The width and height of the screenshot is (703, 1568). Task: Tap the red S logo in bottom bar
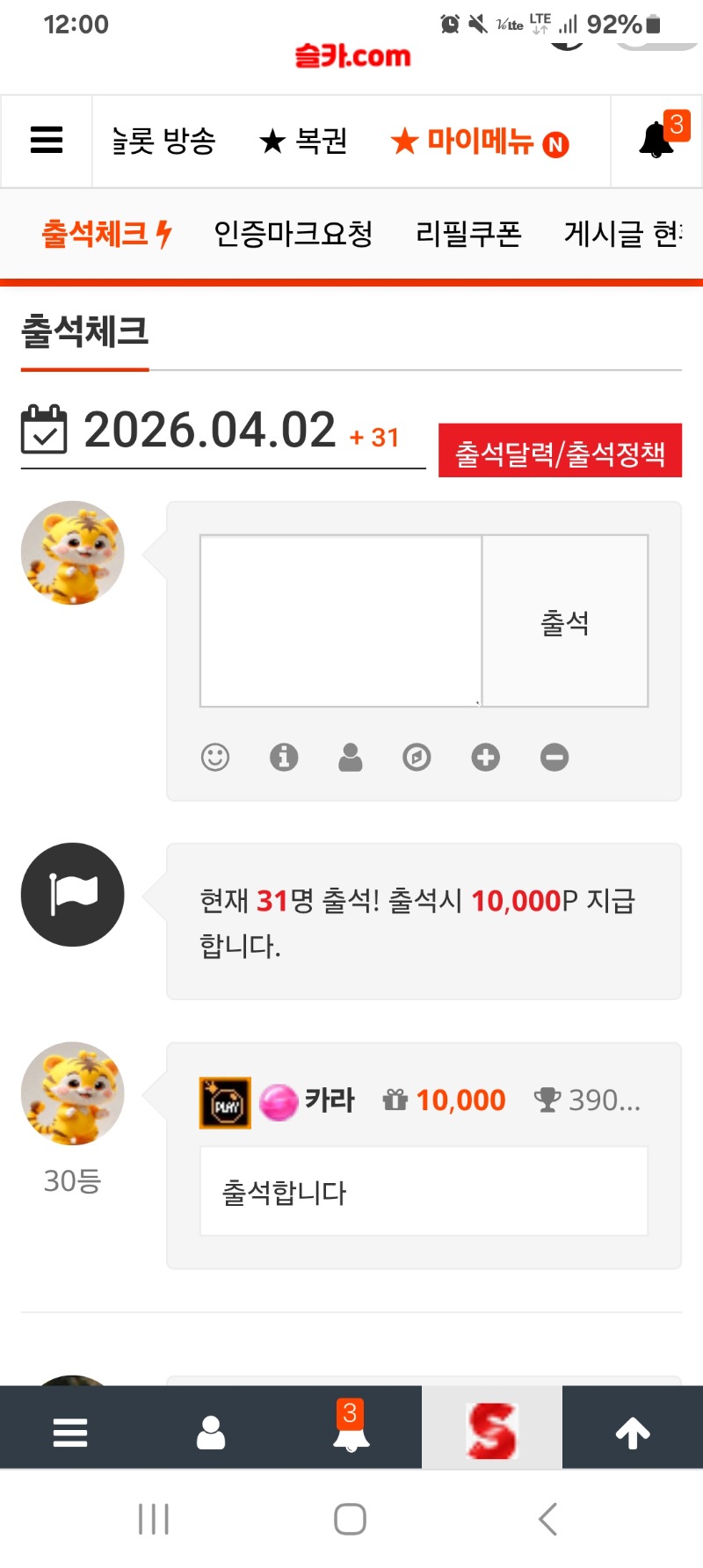(492, 1433)
